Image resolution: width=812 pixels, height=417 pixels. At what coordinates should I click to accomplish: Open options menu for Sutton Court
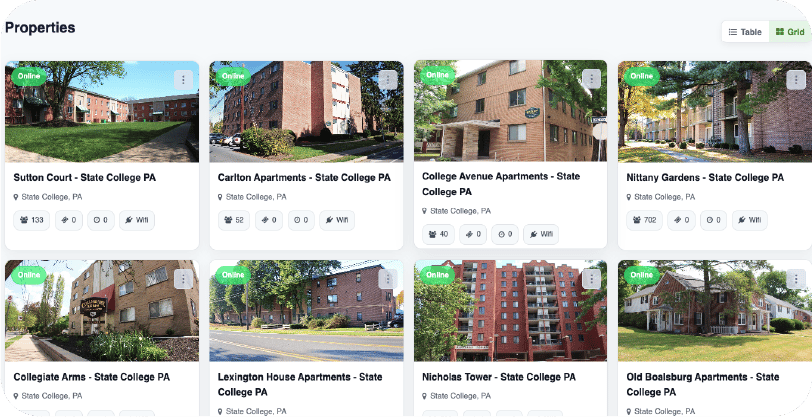[x=183, y=79]
